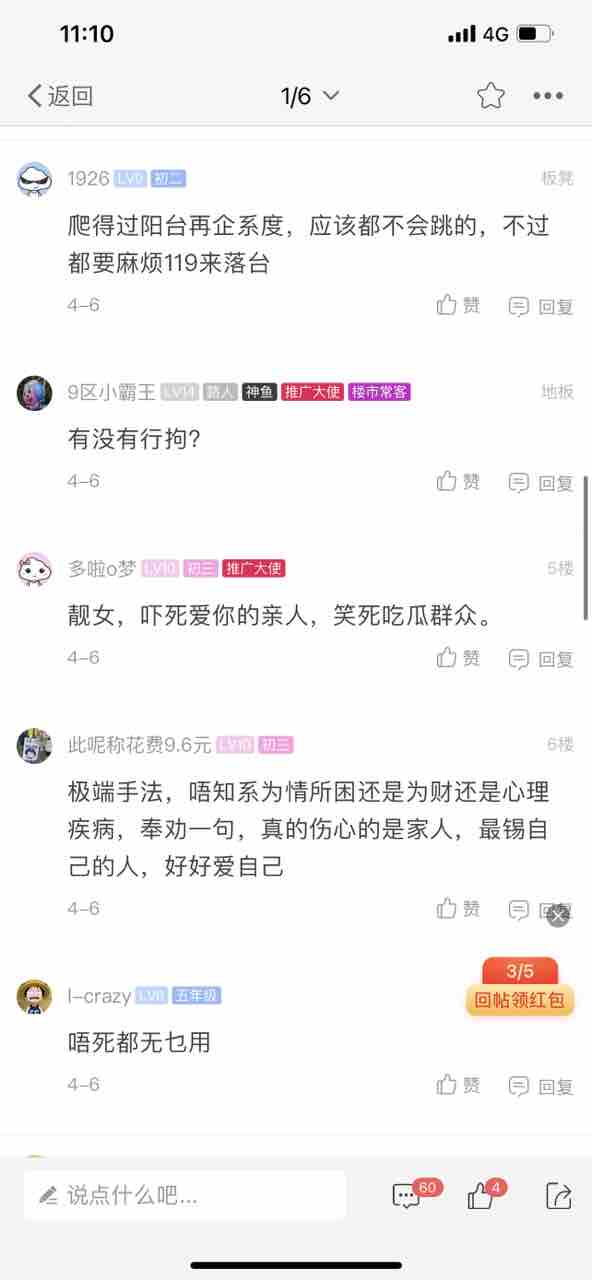Like 此呢称花费9.6元's comment
The width and height of the screenshot is (592, 1280).
tap(458, 908)
